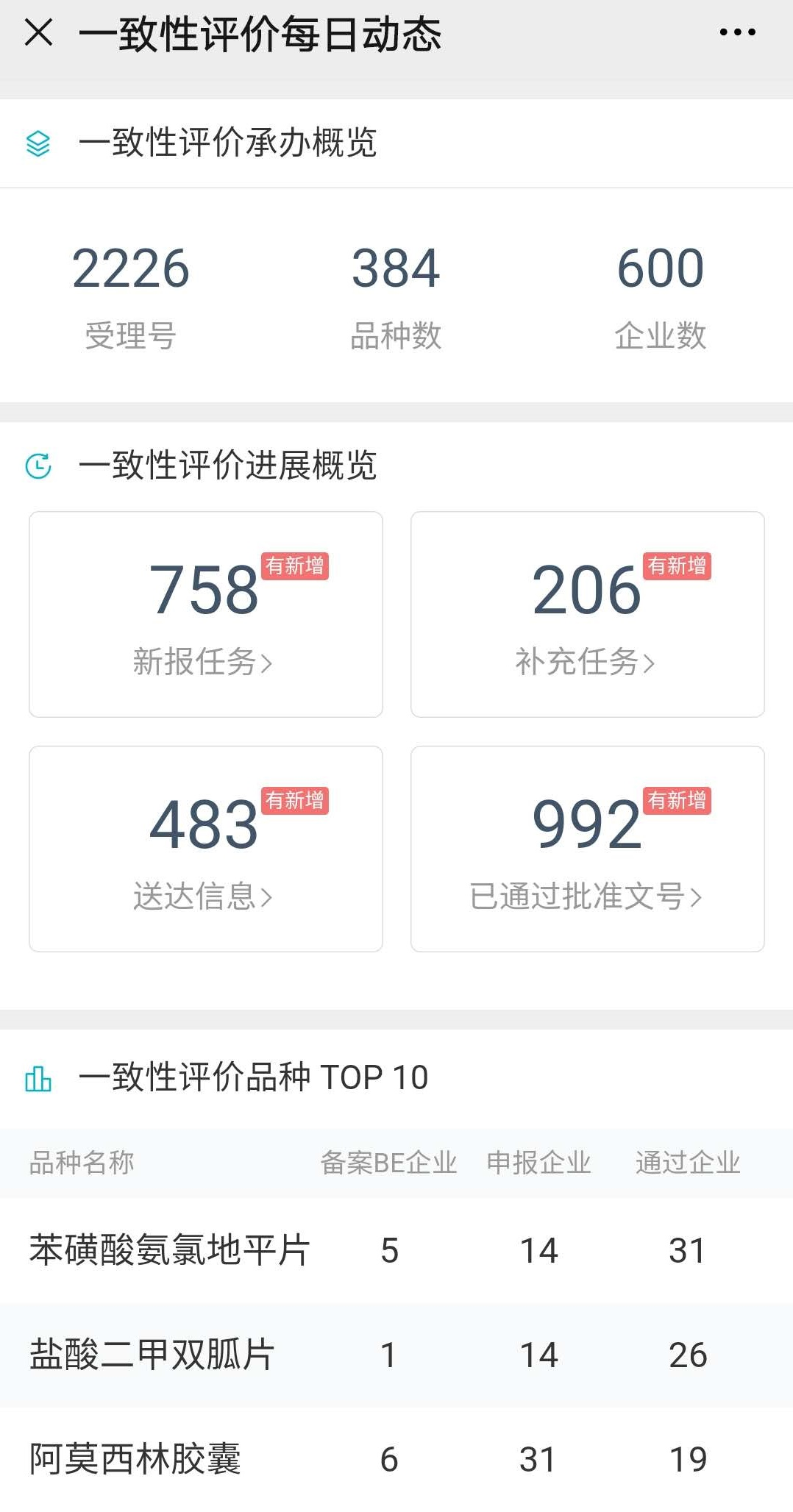Open the 已通过批准文号 card
This screenshot has height=1512, width=793.
pos(588,849)
